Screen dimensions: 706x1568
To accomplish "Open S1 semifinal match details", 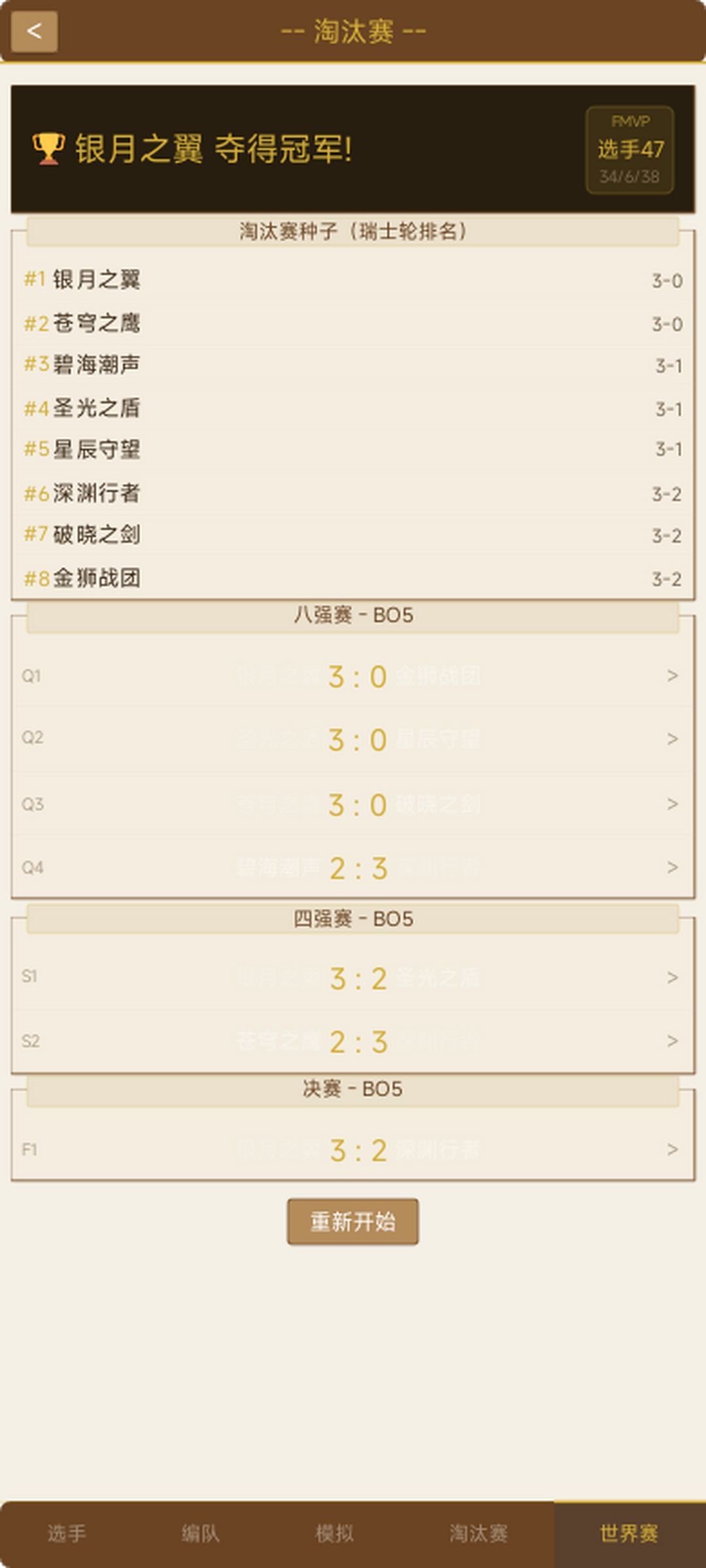I will point(353,977).
